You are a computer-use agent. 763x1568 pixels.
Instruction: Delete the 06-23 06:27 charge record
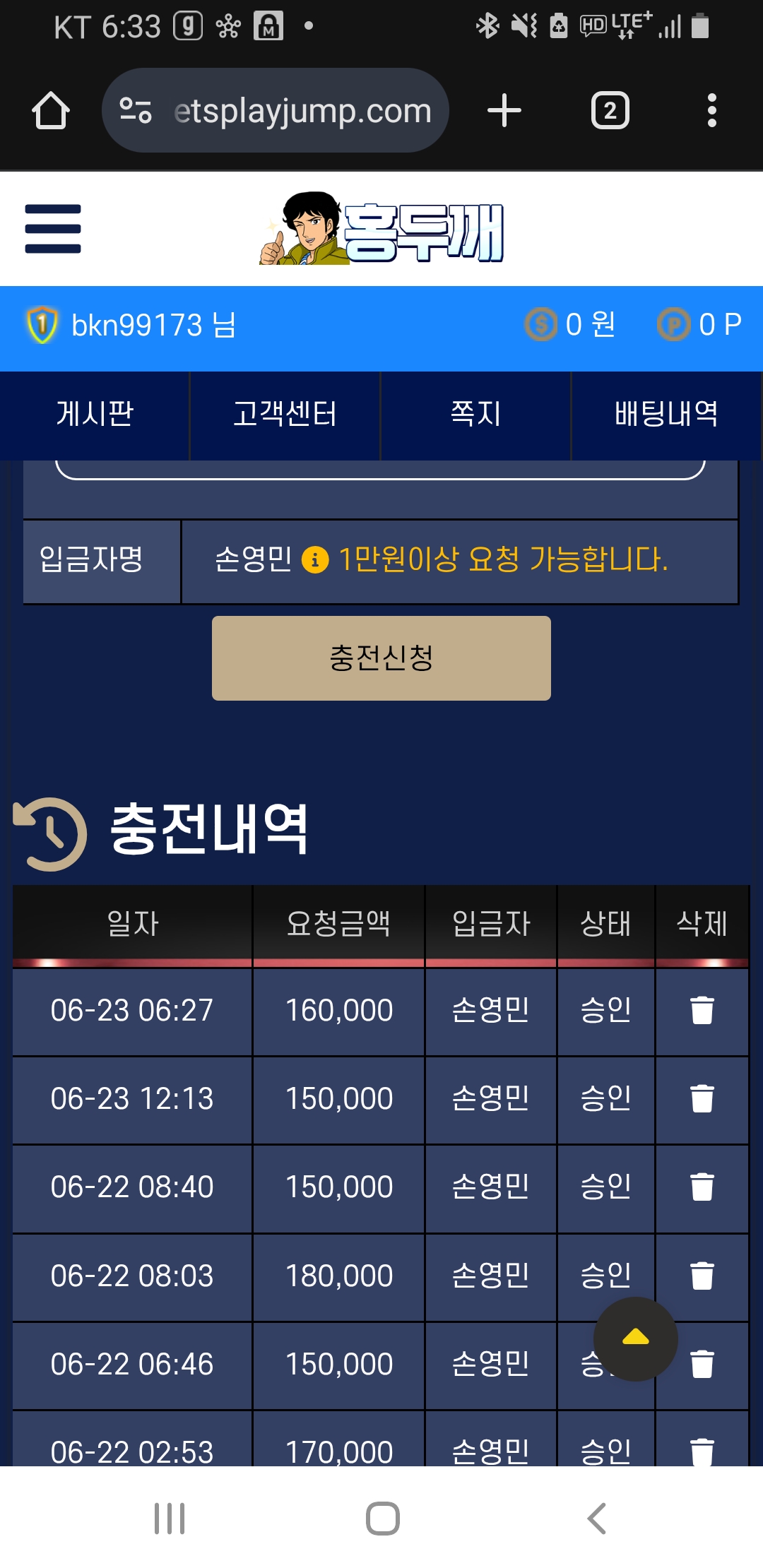click(x=702, y=1010)
